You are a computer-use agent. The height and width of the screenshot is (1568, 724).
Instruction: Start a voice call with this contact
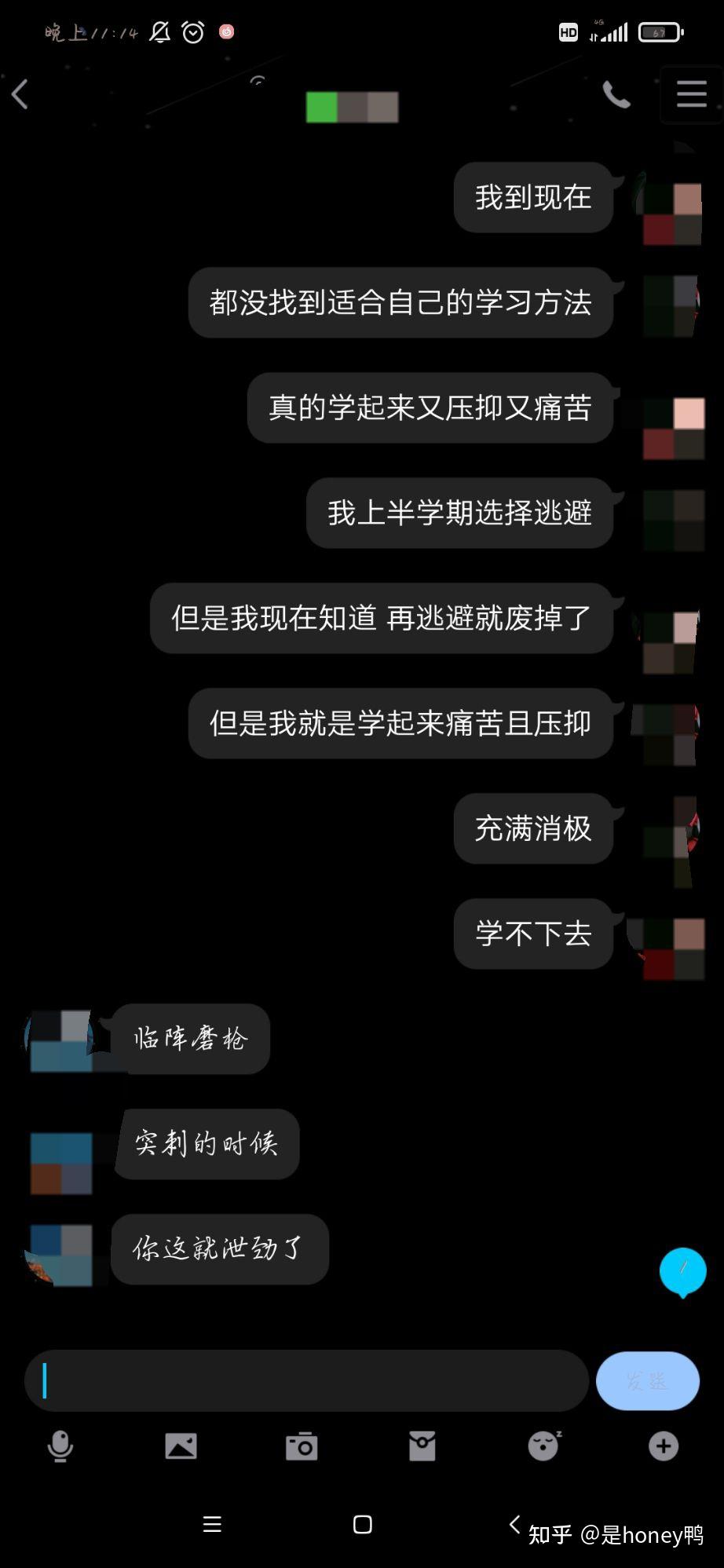616,95
